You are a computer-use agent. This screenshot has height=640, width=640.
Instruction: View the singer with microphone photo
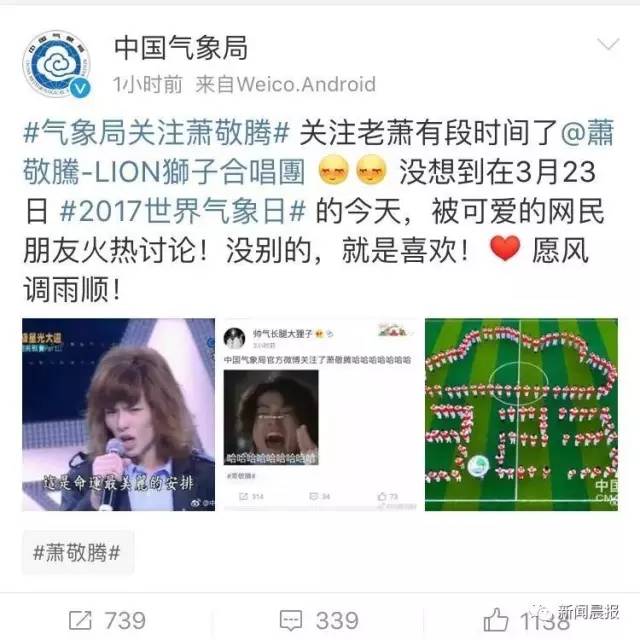[118, 414]
